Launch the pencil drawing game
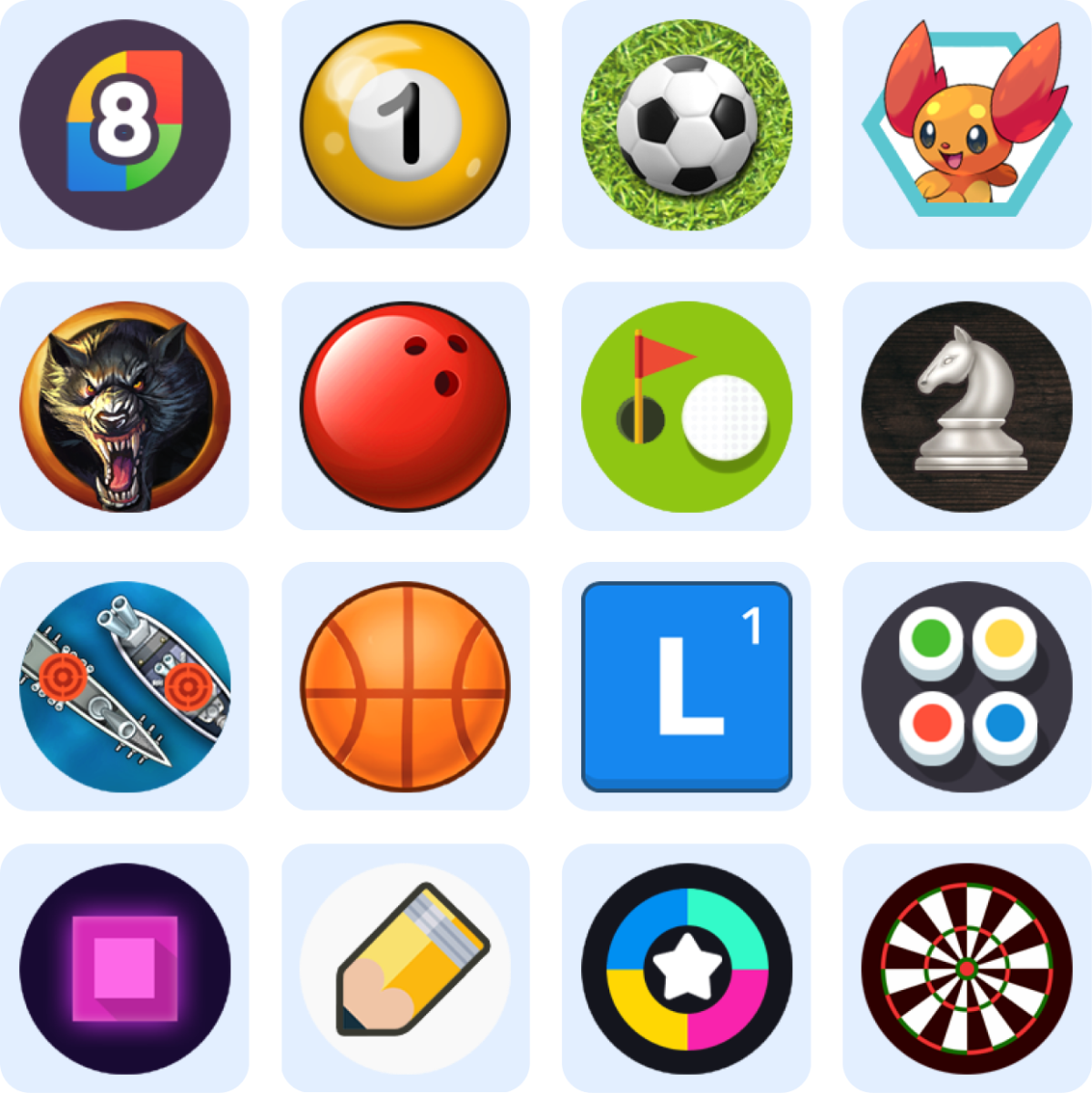 (x=405, y=968)
